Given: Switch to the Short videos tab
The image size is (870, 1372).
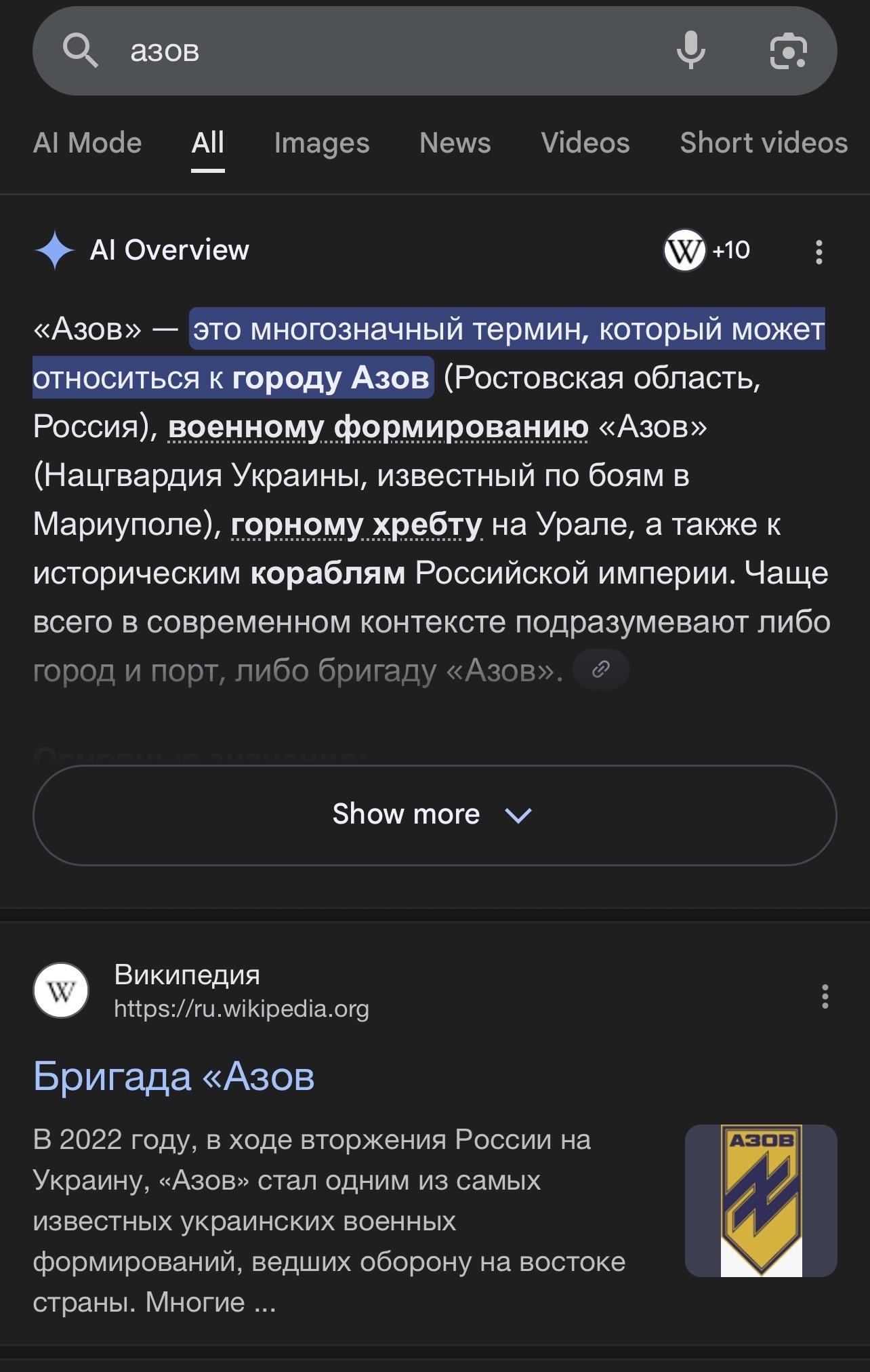Looking at the screenshot, I should [x=764, y=143].
